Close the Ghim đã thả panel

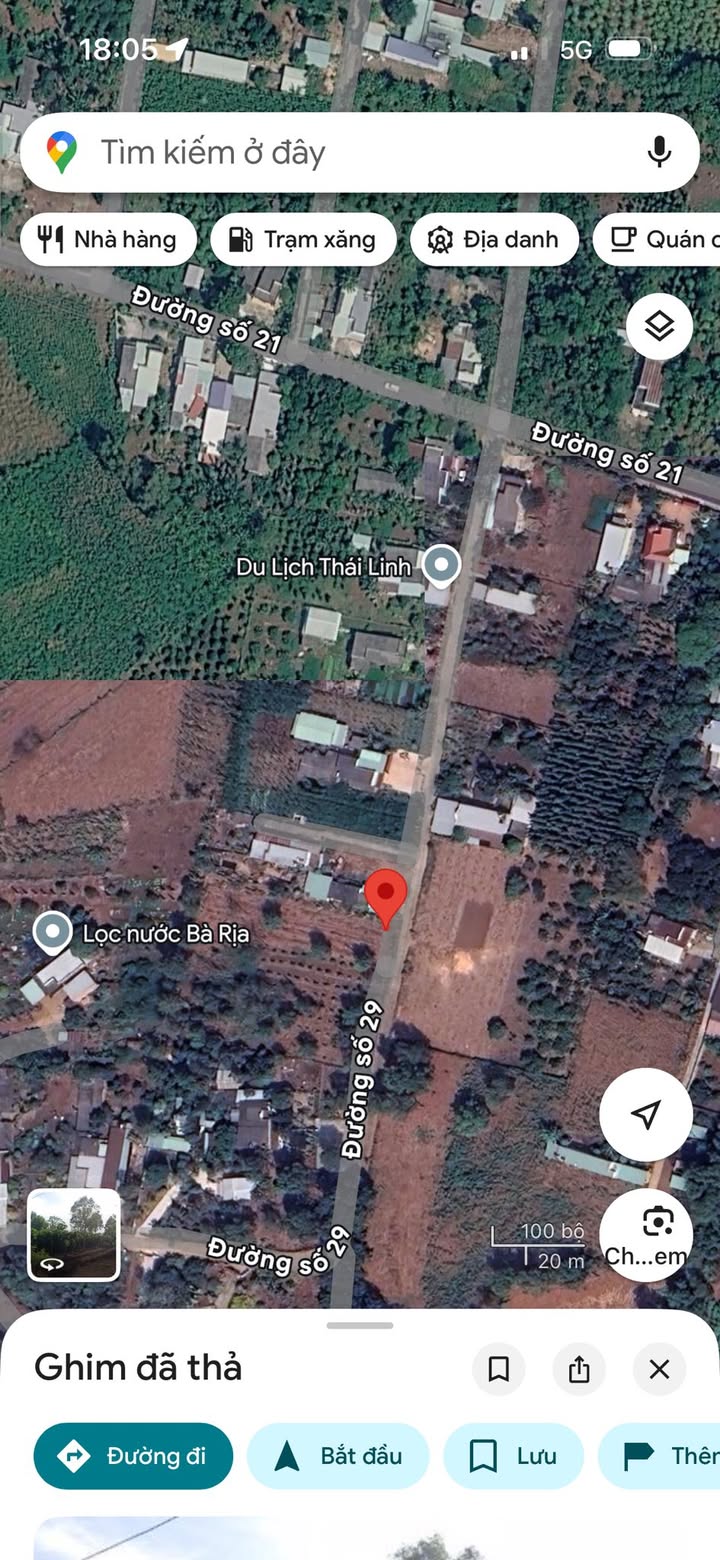click(659, 1369)
